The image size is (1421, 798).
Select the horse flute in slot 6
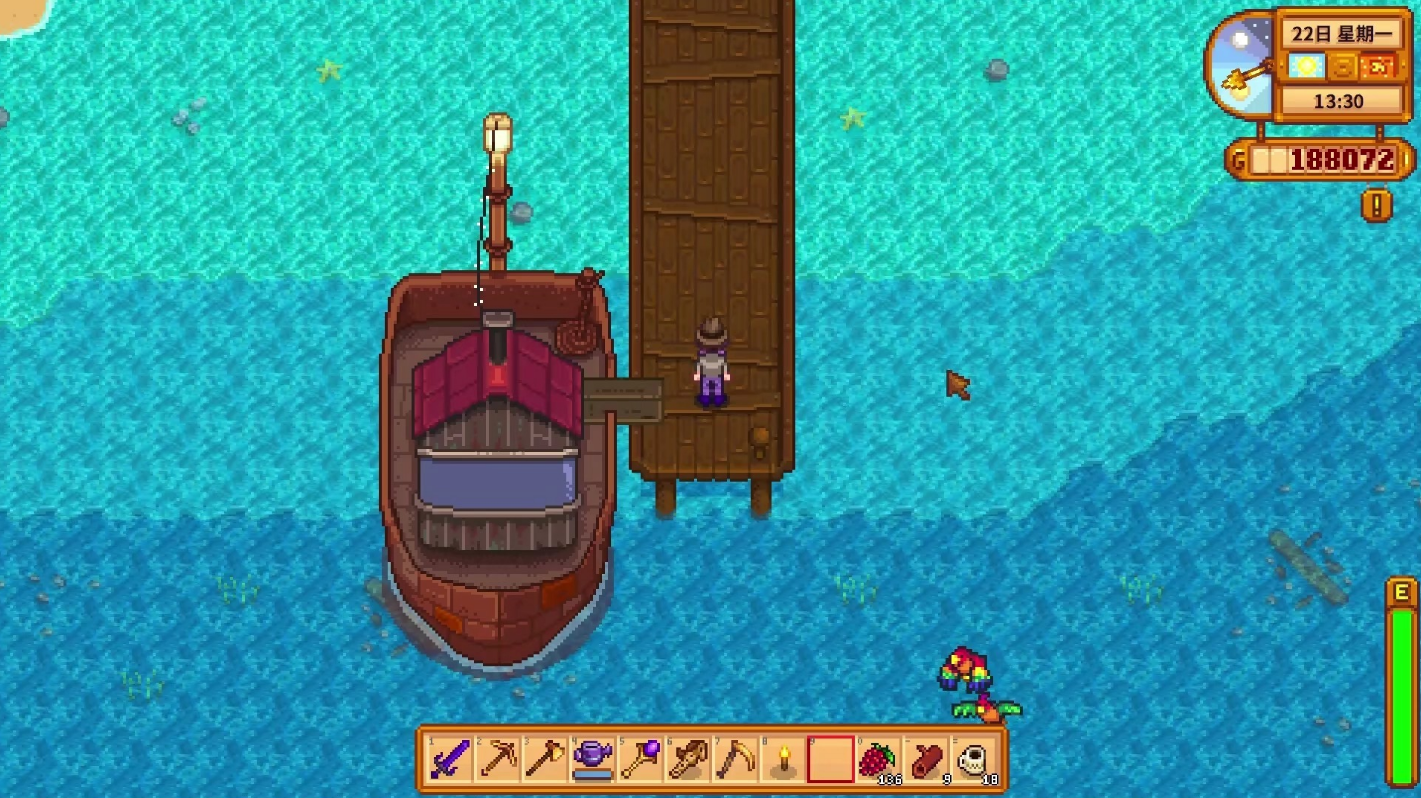click(688, 760)
